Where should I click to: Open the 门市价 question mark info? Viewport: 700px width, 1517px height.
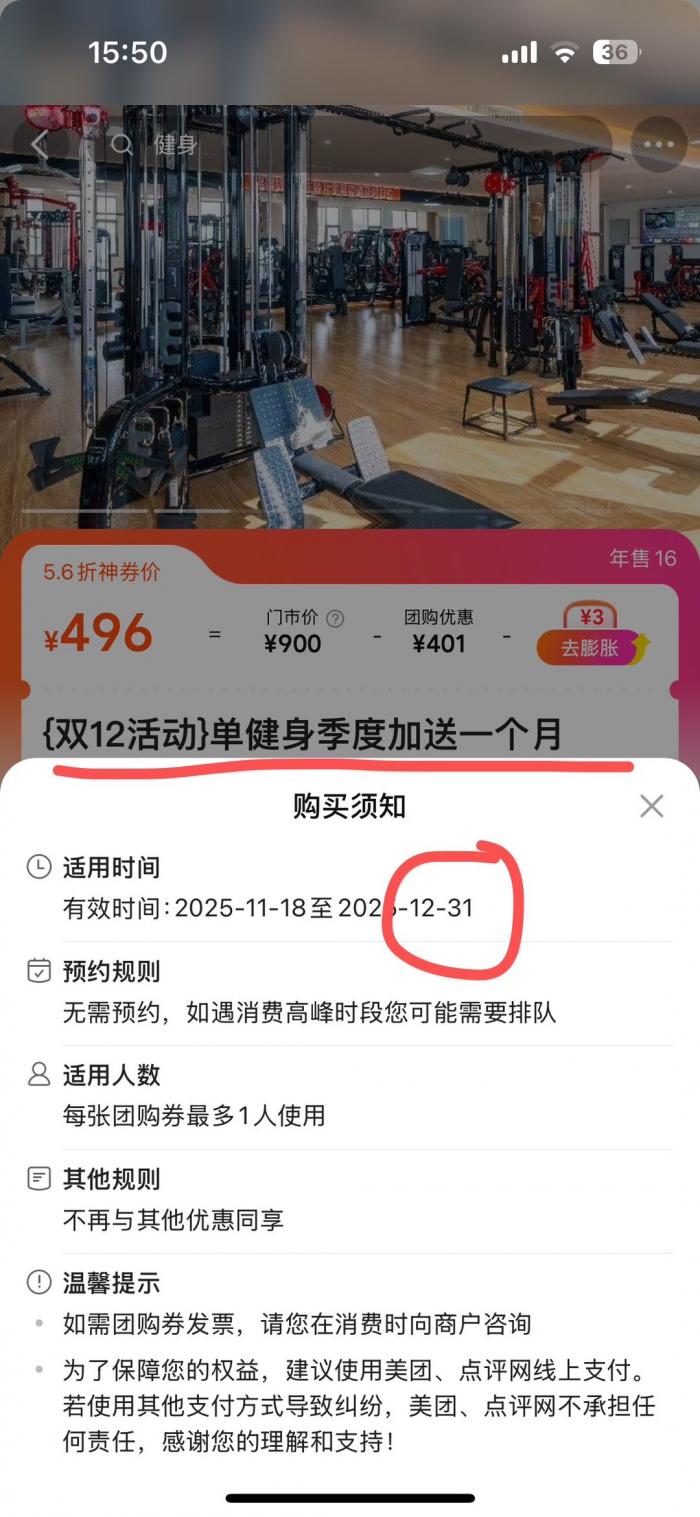coord(335,619)
